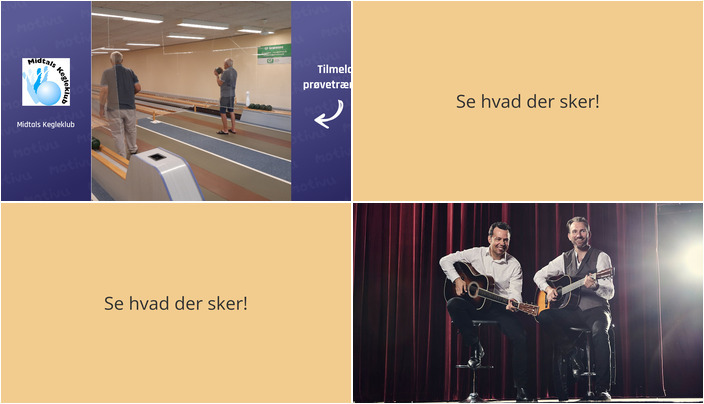The height and width of the screenshot is (404, 704).
Task: Select 'Se hvad der sker!' beside the guitar duo
Action: click(x=176, y=303)
